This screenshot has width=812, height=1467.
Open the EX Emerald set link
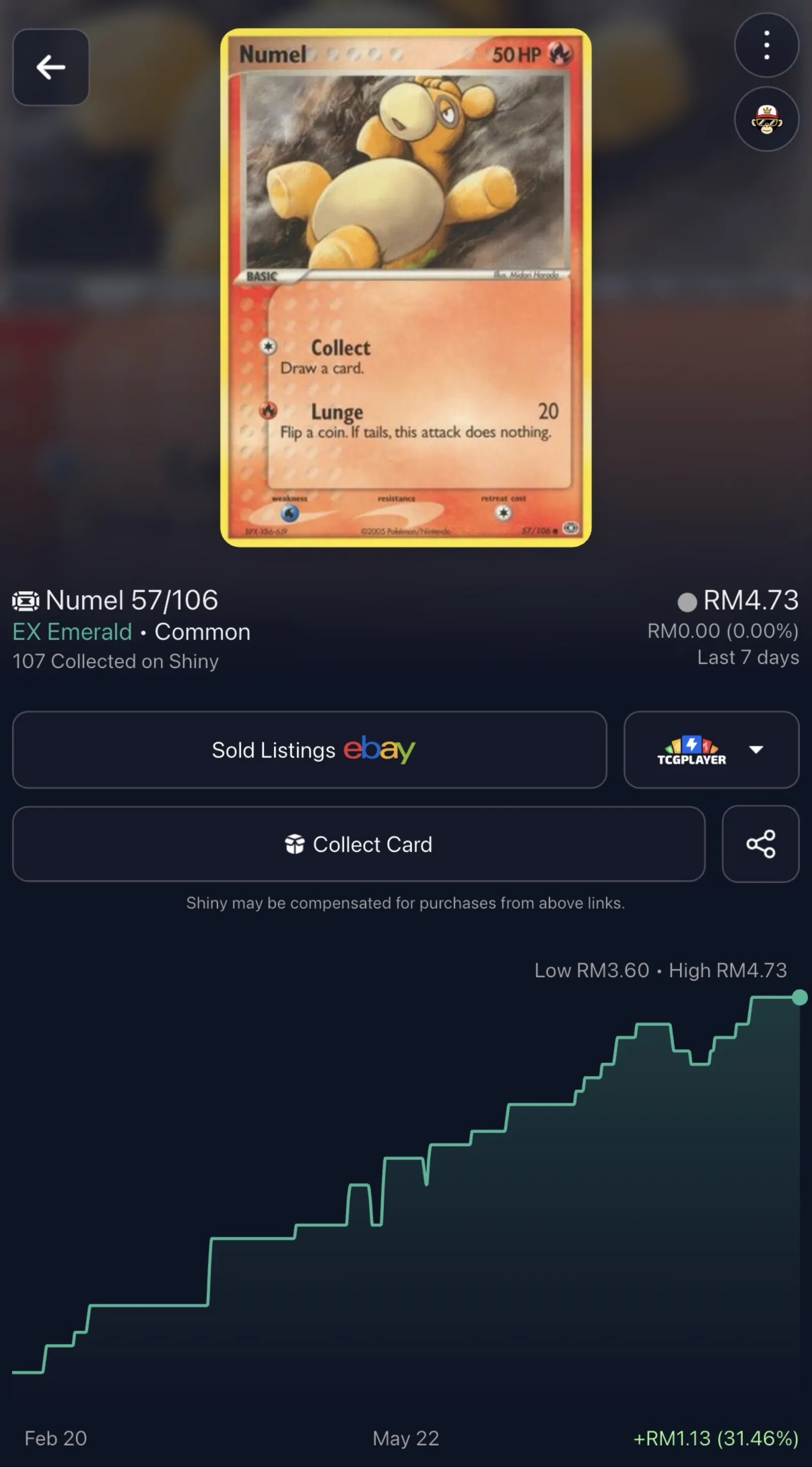pyautogui.click(x=72, y=632)
